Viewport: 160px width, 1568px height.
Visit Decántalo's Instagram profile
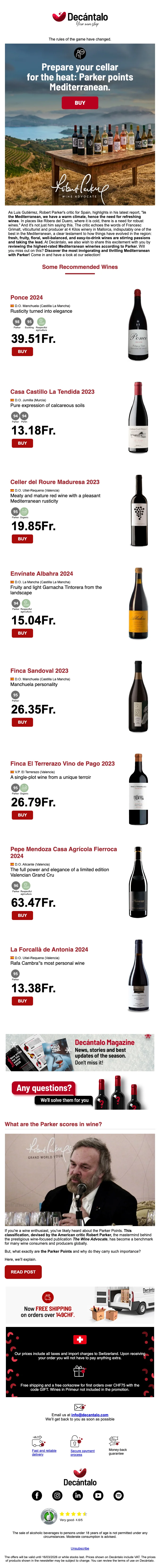coord(57,1495)
